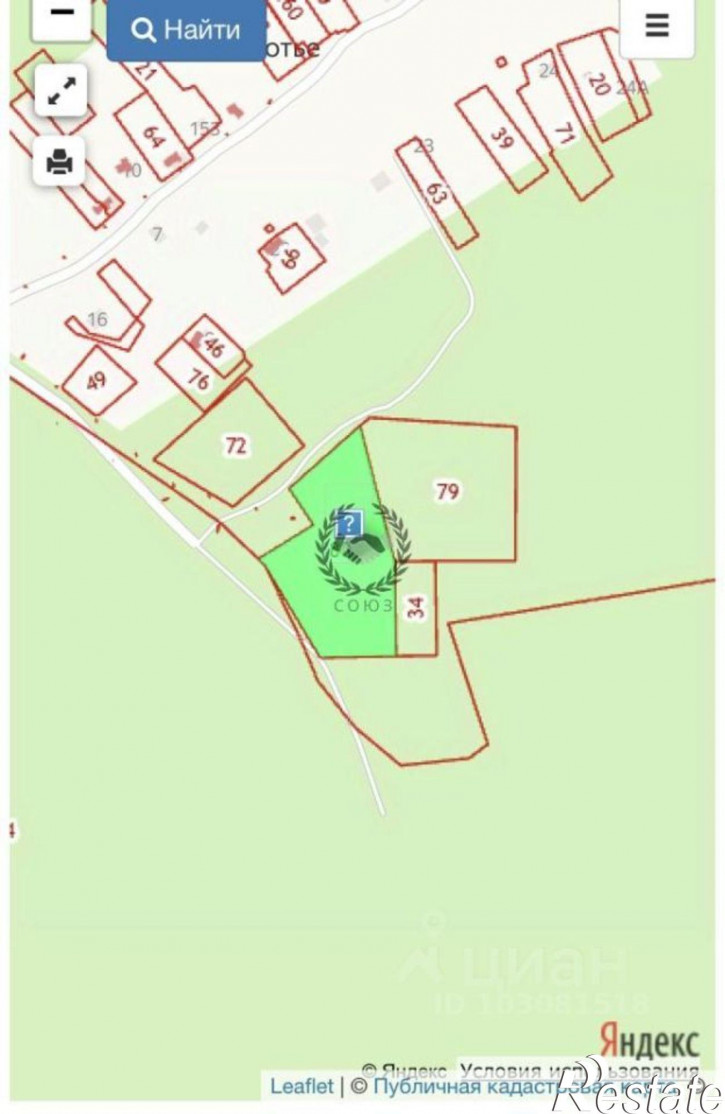Print the map with the printer icon
This screenshot has height=1114, width=725.
coord(60,160)
